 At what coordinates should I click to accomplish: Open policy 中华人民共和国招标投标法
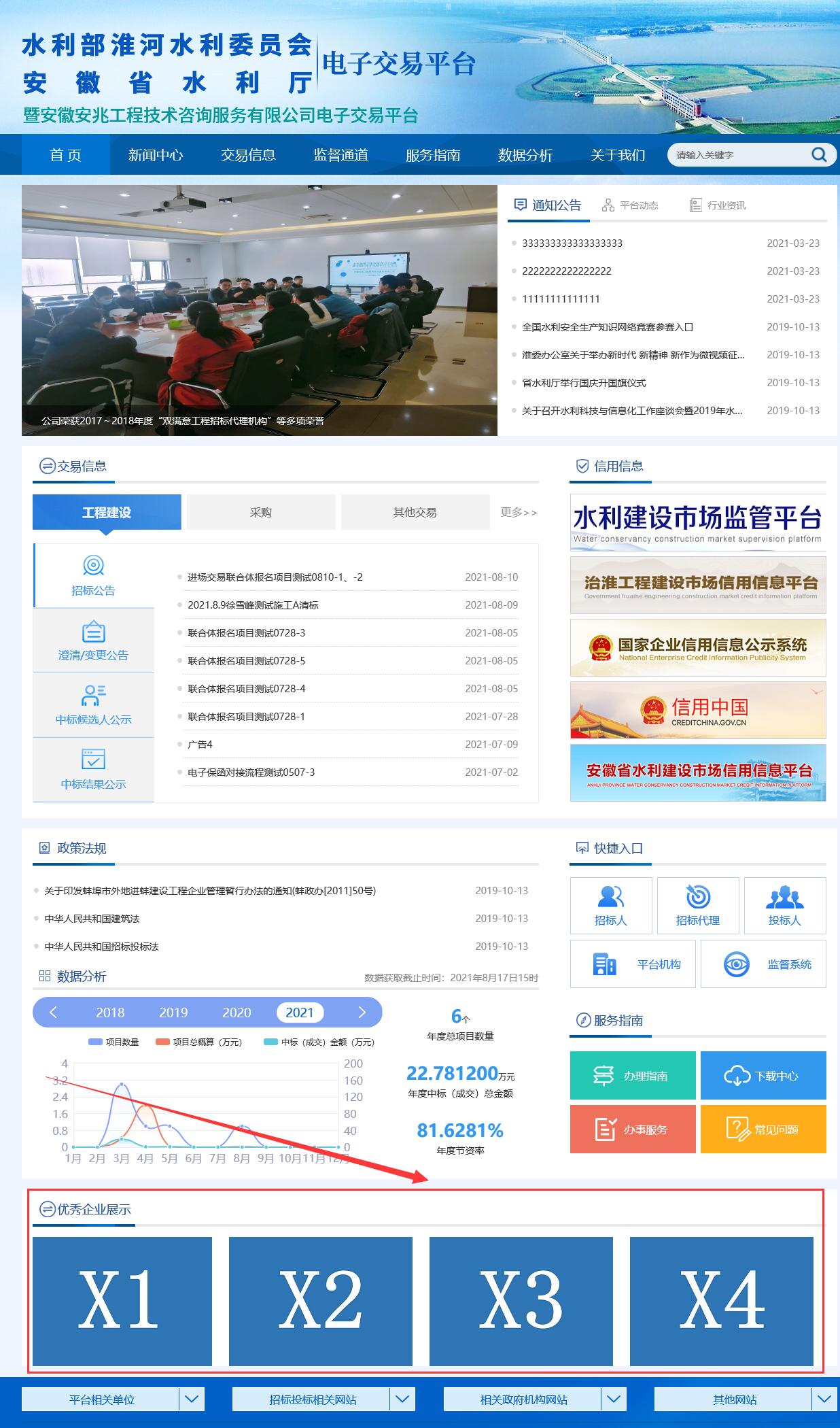click(x=102, y=947)
